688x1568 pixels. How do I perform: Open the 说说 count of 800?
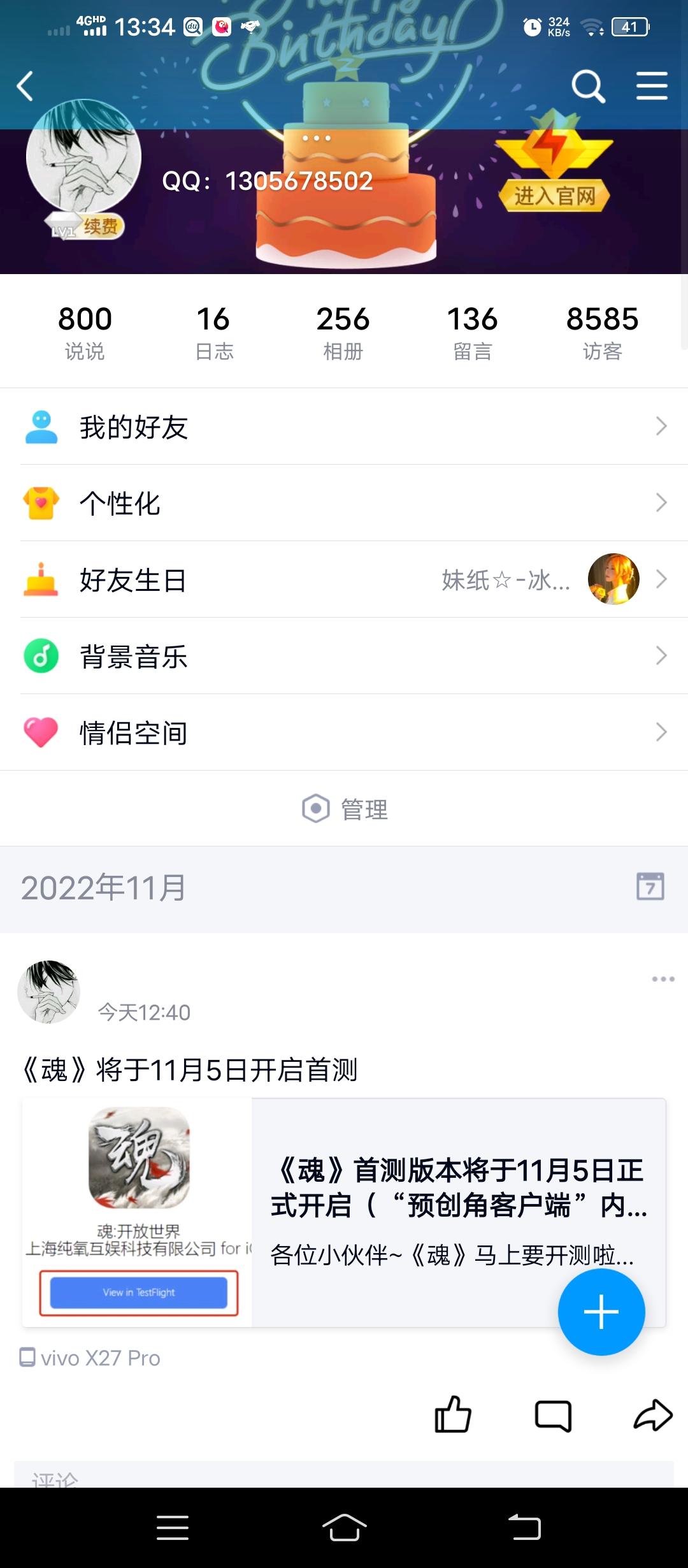pyautogui.click(x=85, y=332)
